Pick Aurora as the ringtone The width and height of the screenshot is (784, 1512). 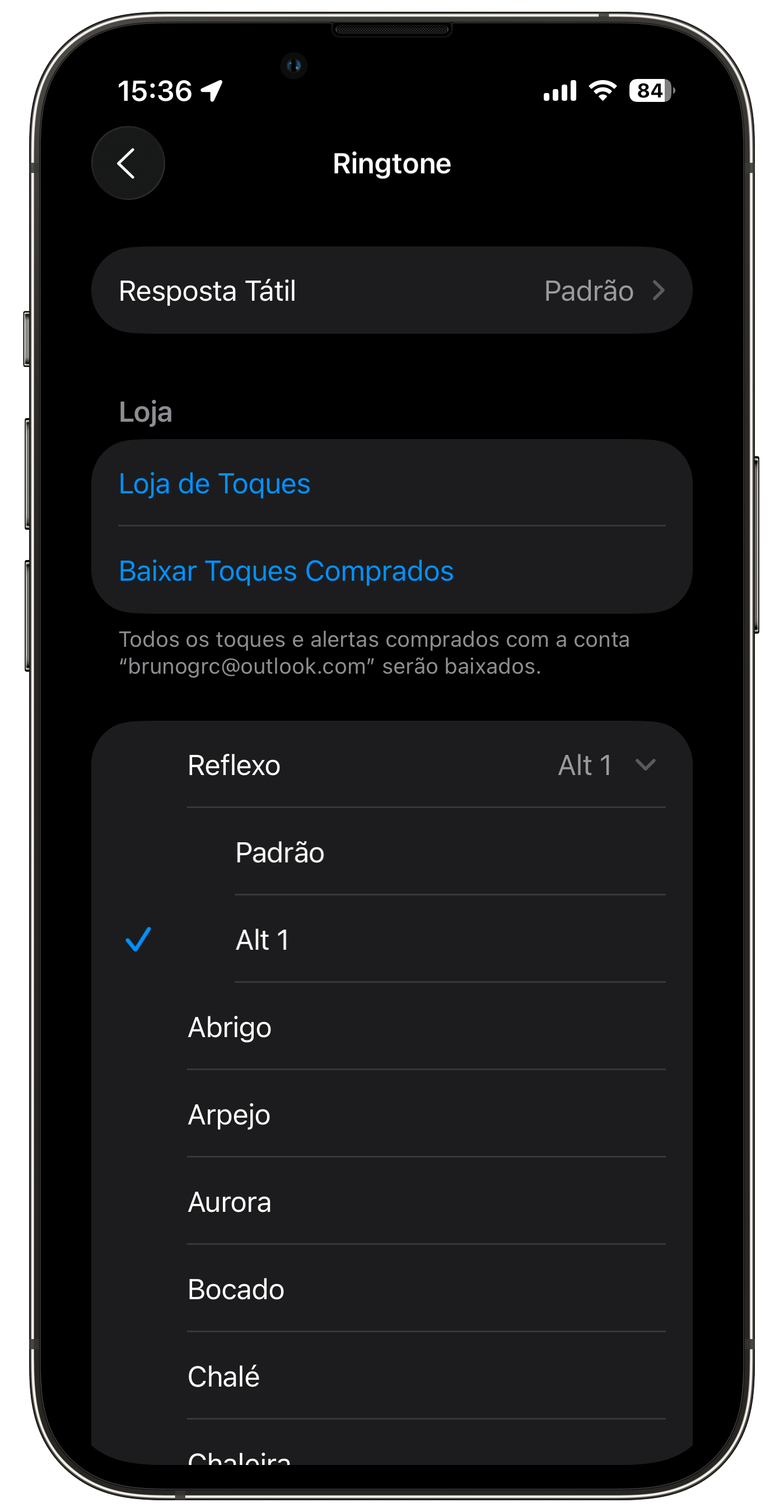coord(392,1202)
